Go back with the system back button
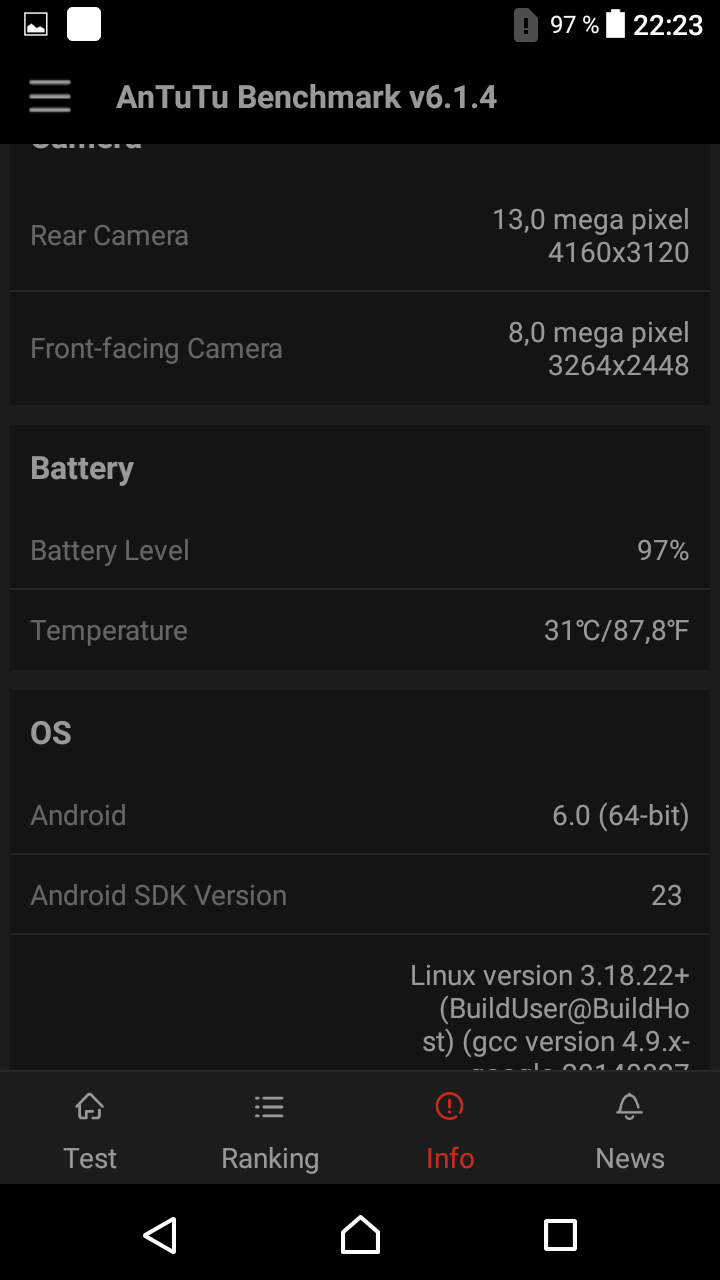The height and width of the screenshot is (1280, 720). [160, 1235]
